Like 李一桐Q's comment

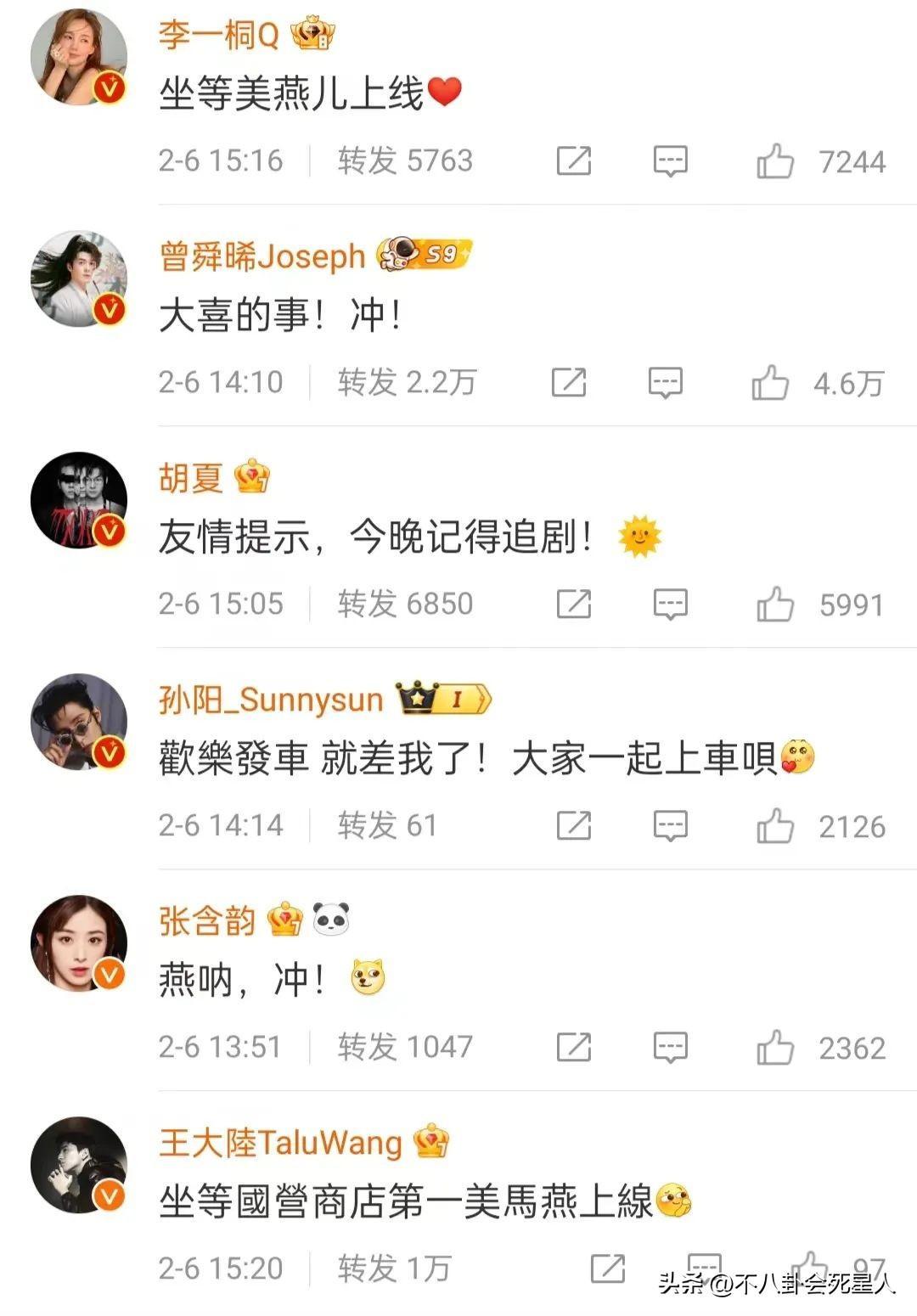pyautogui.click(x=774, y=160)
